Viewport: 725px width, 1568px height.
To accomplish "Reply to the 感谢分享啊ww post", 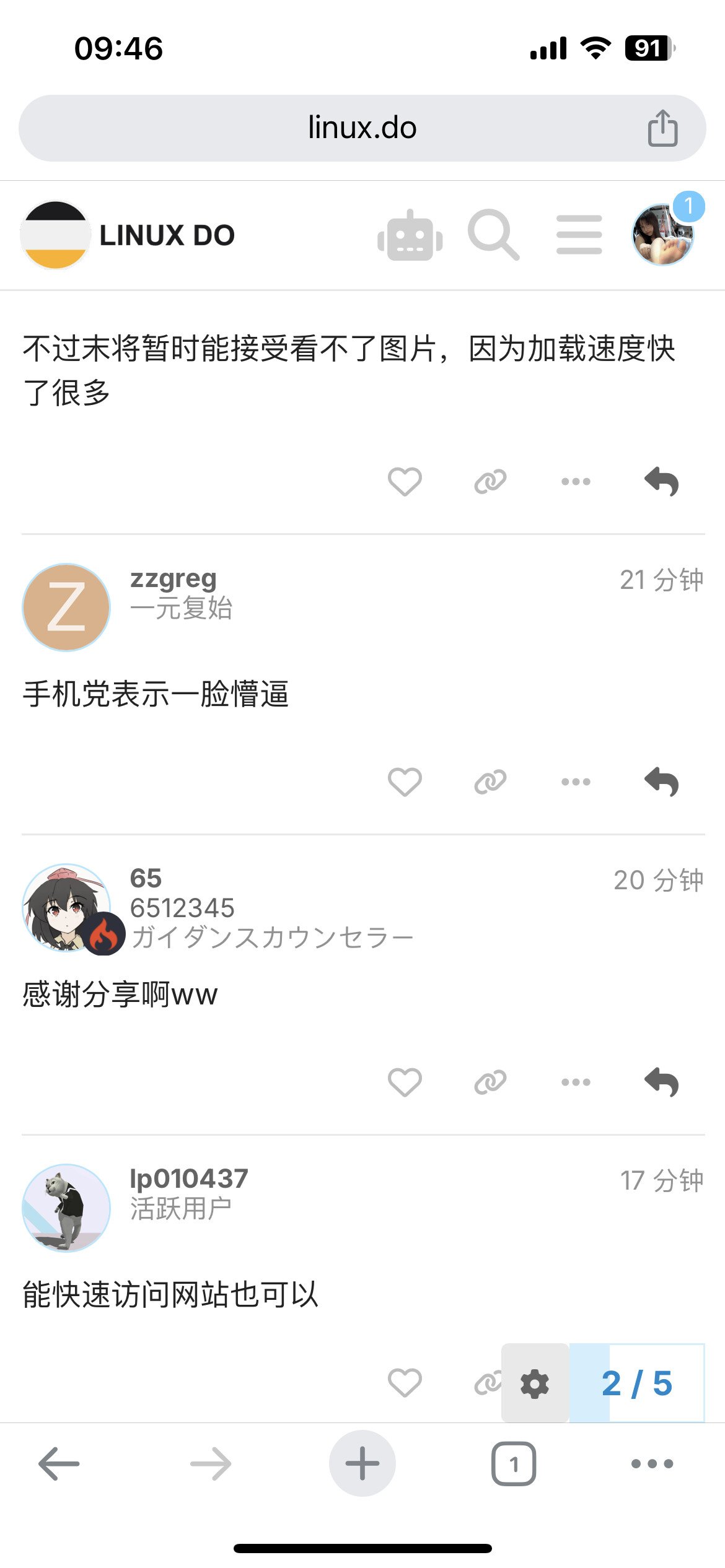I will (x=661, y=1082).
